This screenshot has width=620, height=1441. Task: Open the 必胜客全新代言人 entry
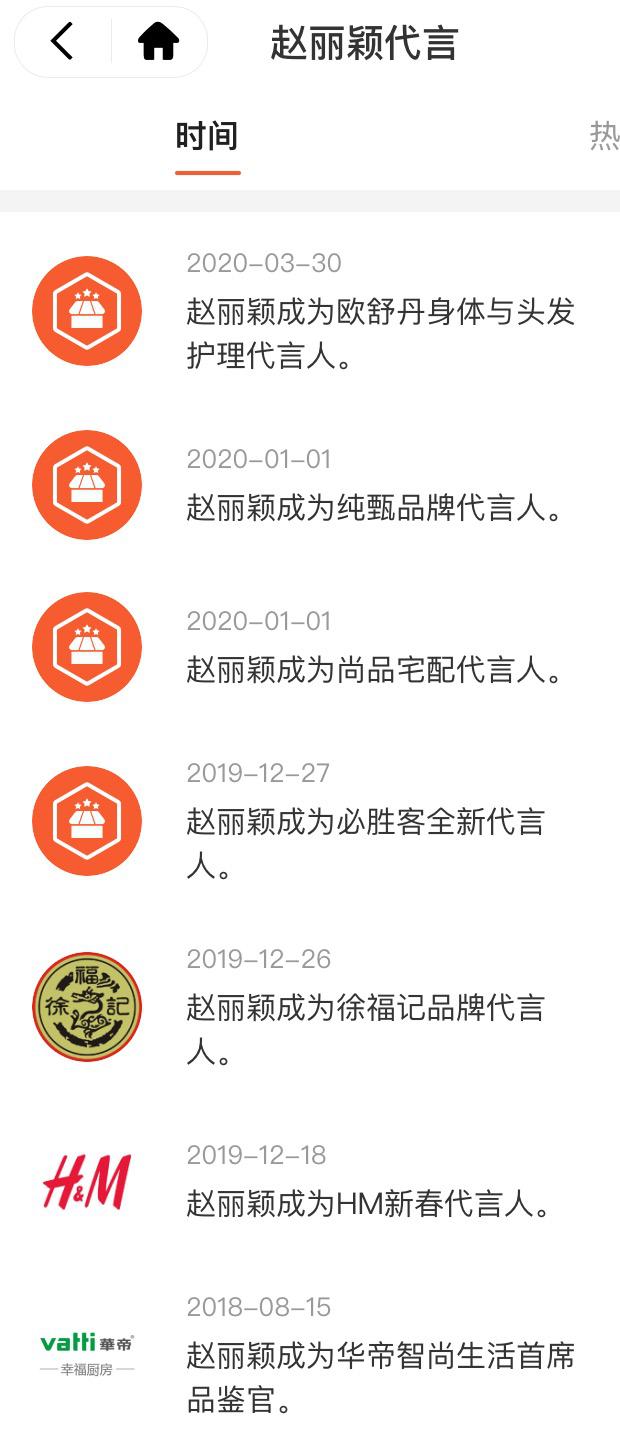click(x=365, y=843)
